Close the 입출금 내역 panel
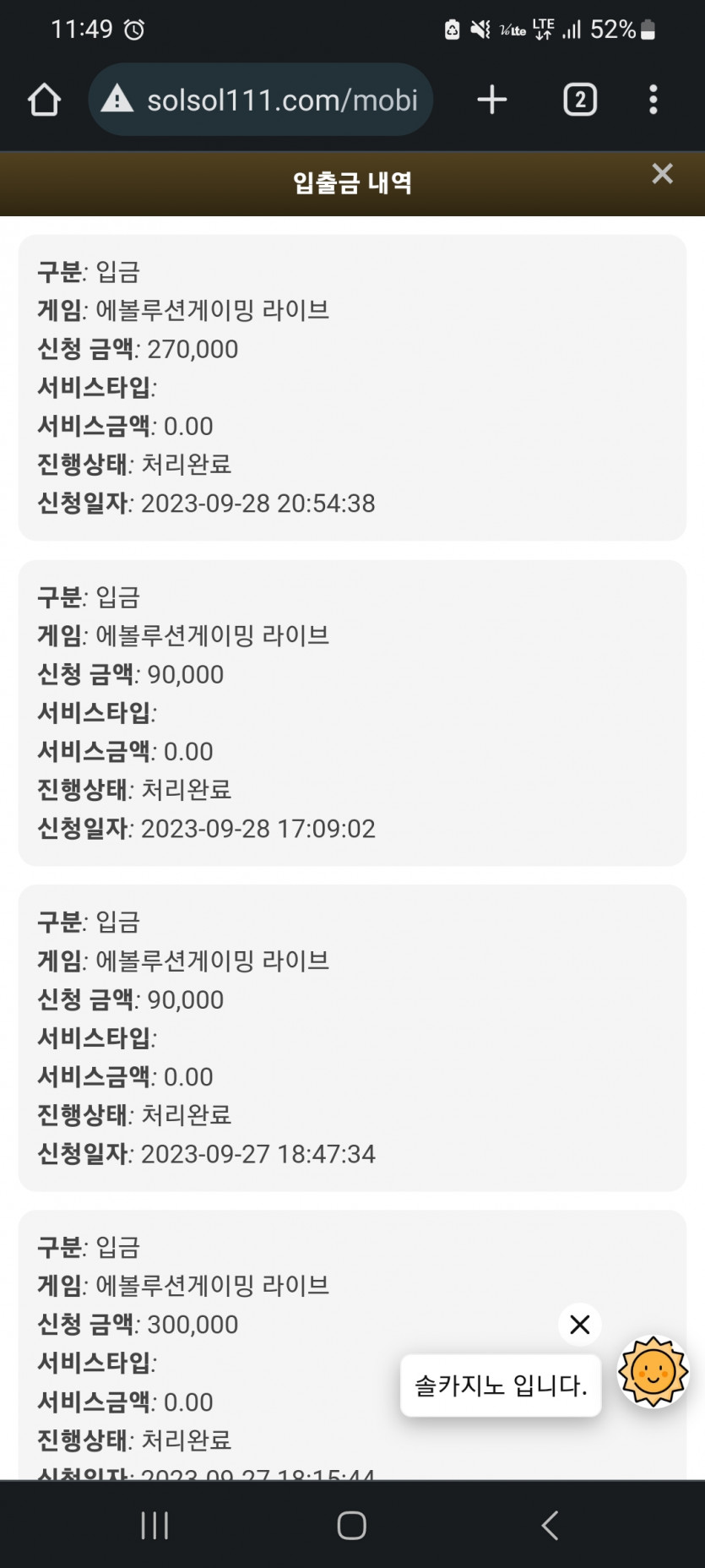This screenshot has height=1568, width=705. click(662, 174)
